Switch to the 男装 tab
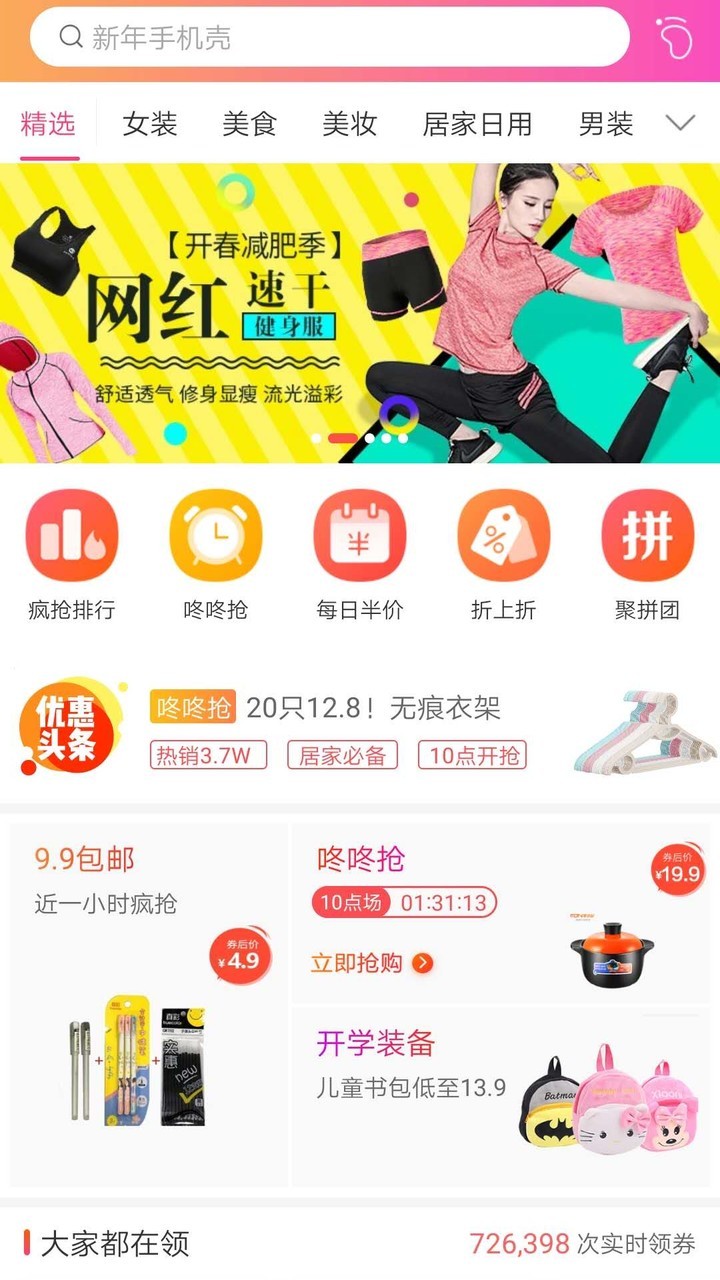The height and width of the screenshot is (1280, 720). 606,124
